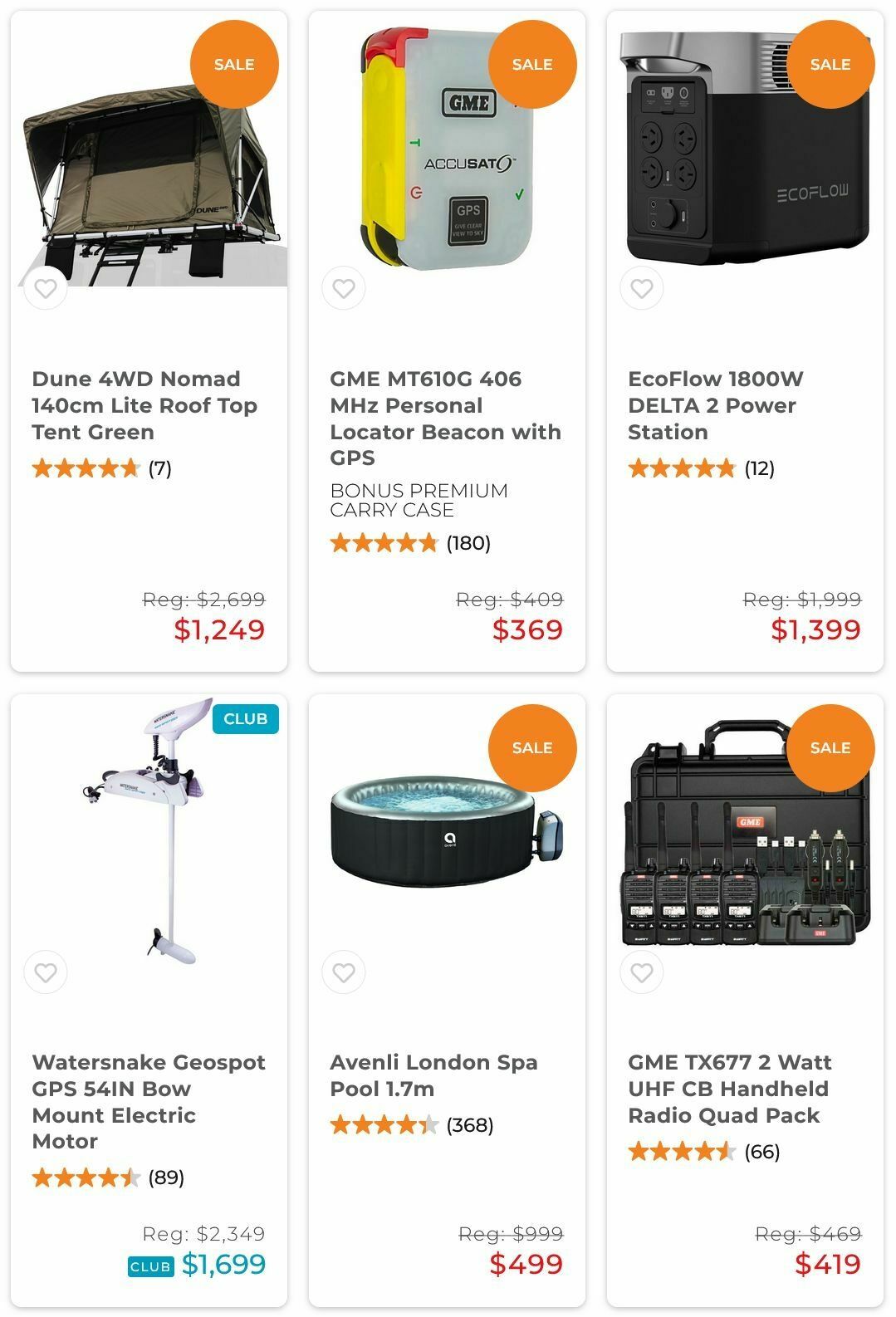Viewport: 896px width, 1317px height.
Task: Select Watersnake Geospot Bow Mount Electric Motor
Action: (x=148, y=1101)
